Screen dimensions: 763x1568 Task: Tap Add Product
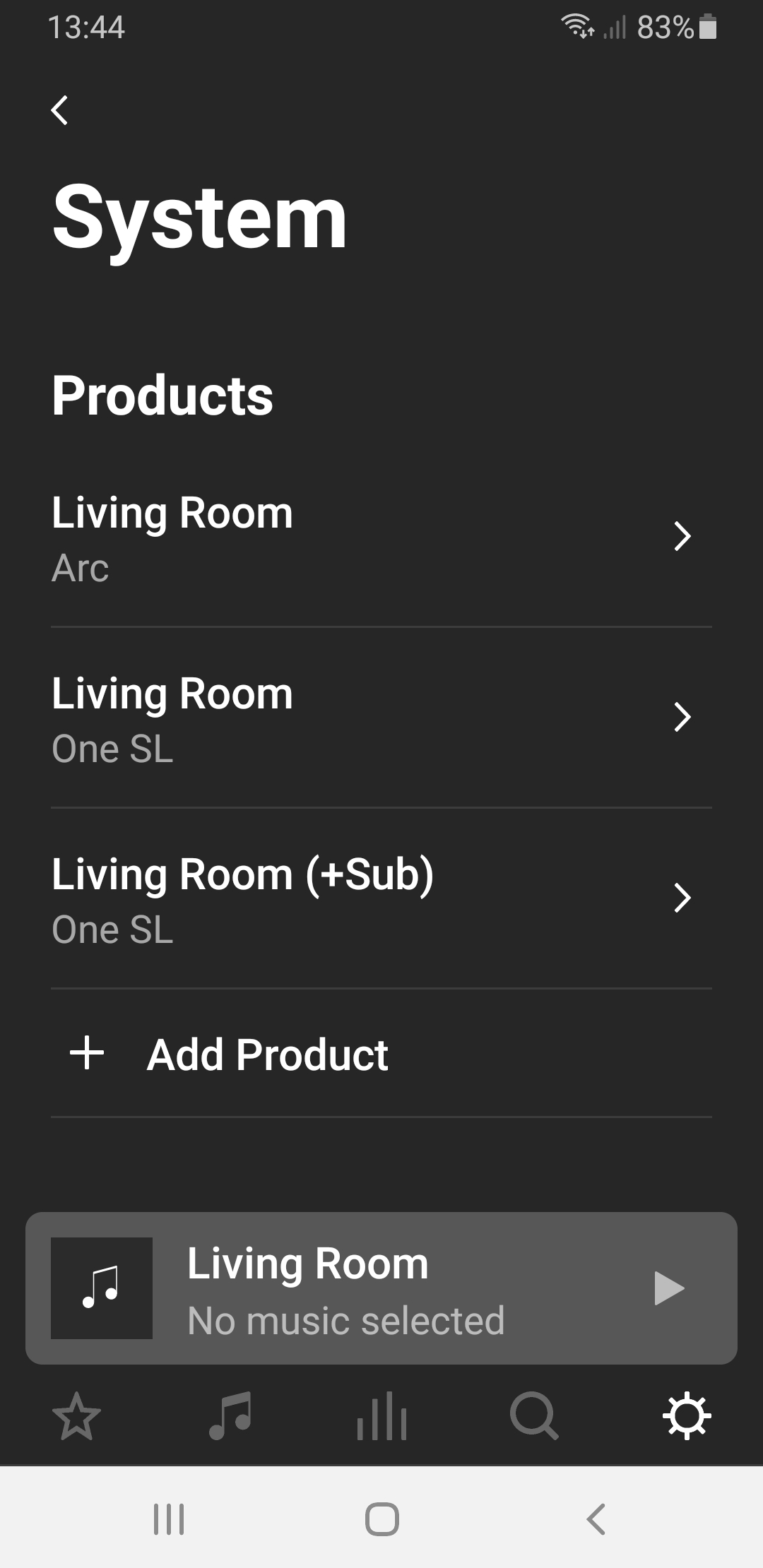coord(381,1054)
